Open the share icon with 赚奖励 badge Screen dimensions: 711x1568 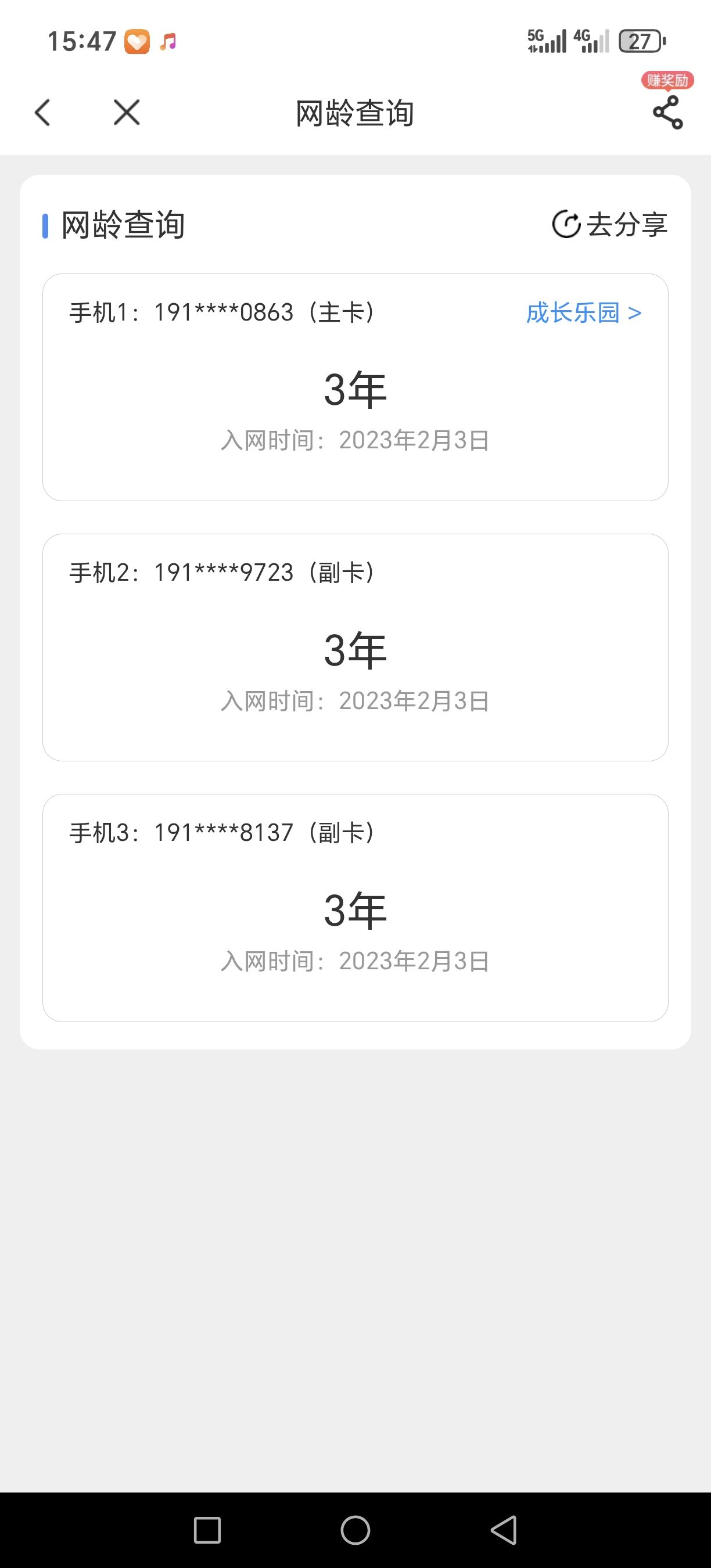667,112
